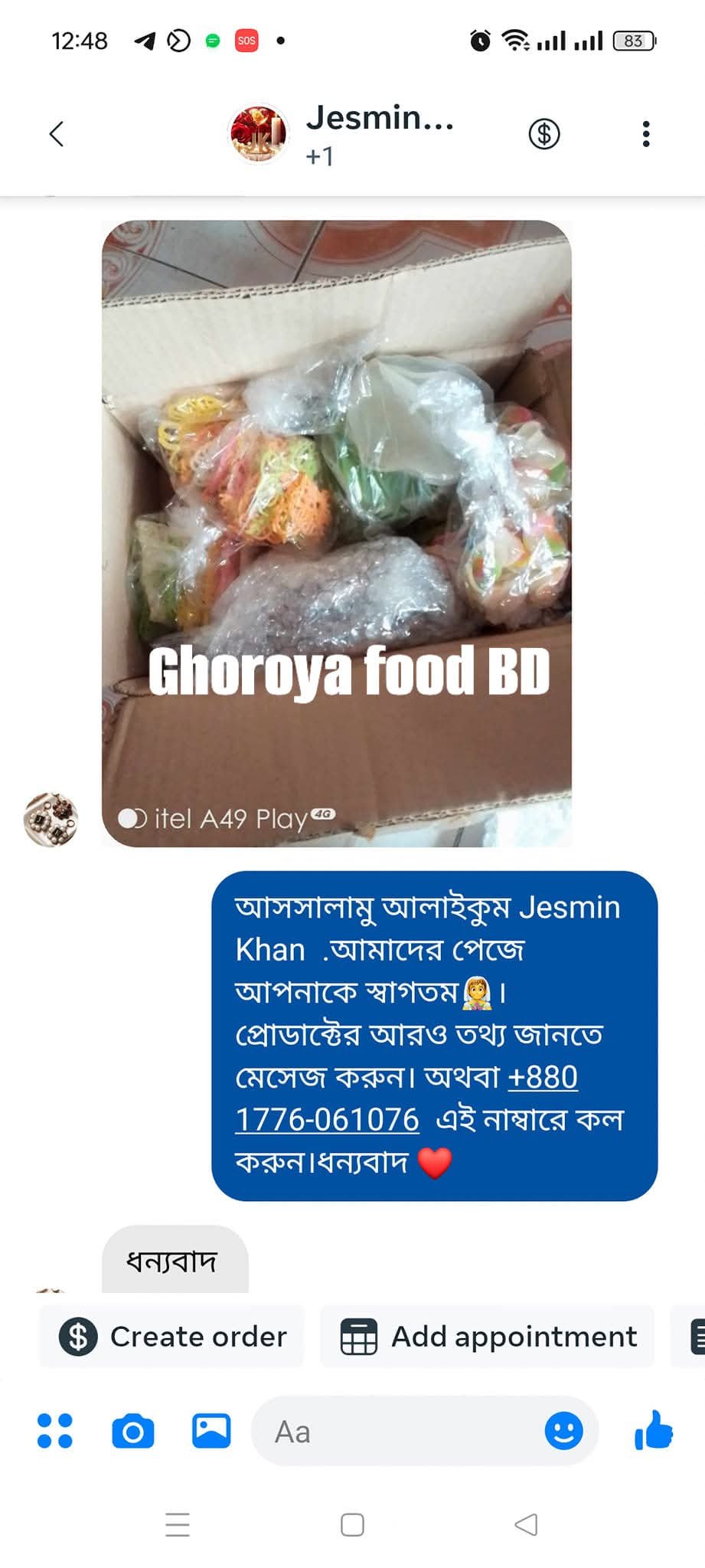This screenshot has height=1568, width=705.
Task: Tap the Create order button
Action: coord(172,1337)
